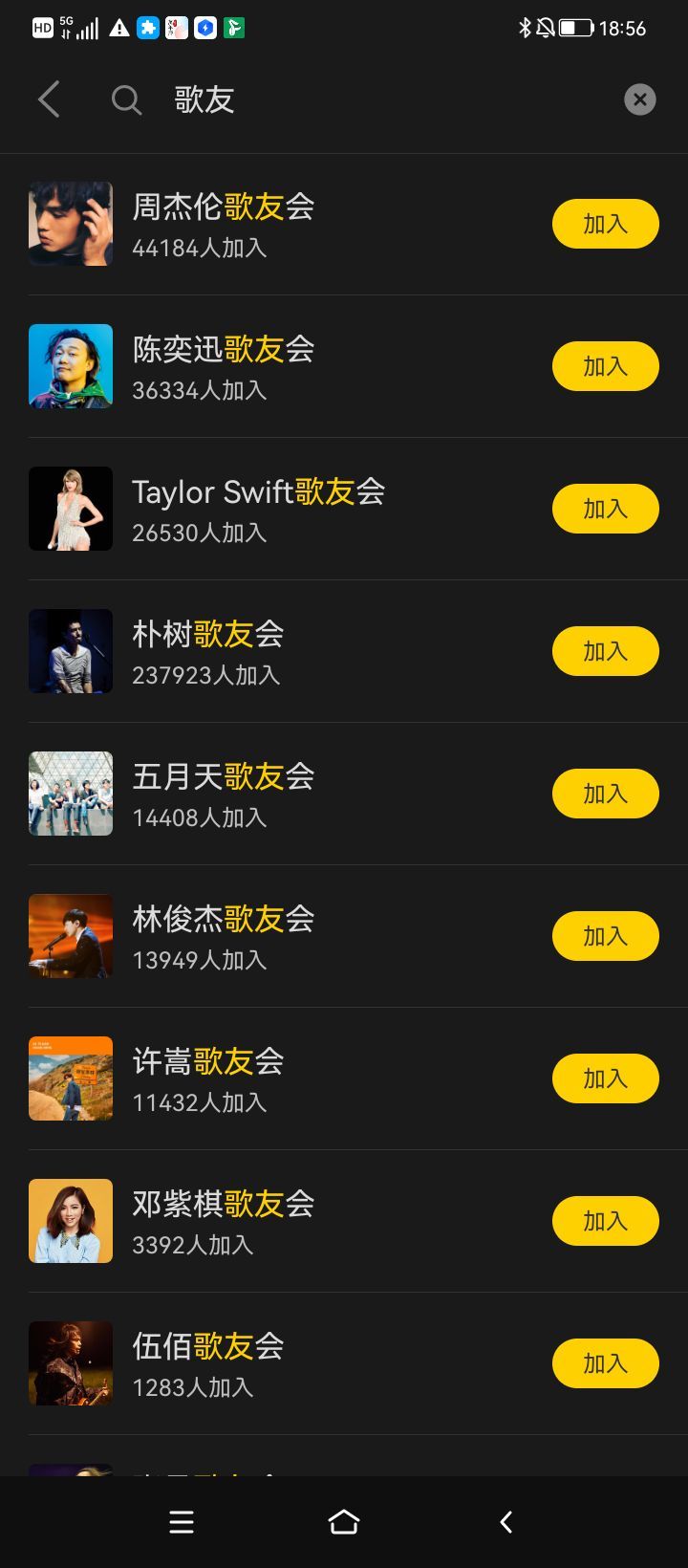
Task: Join 林俊杰歌友会
Action: pos(605,936)
